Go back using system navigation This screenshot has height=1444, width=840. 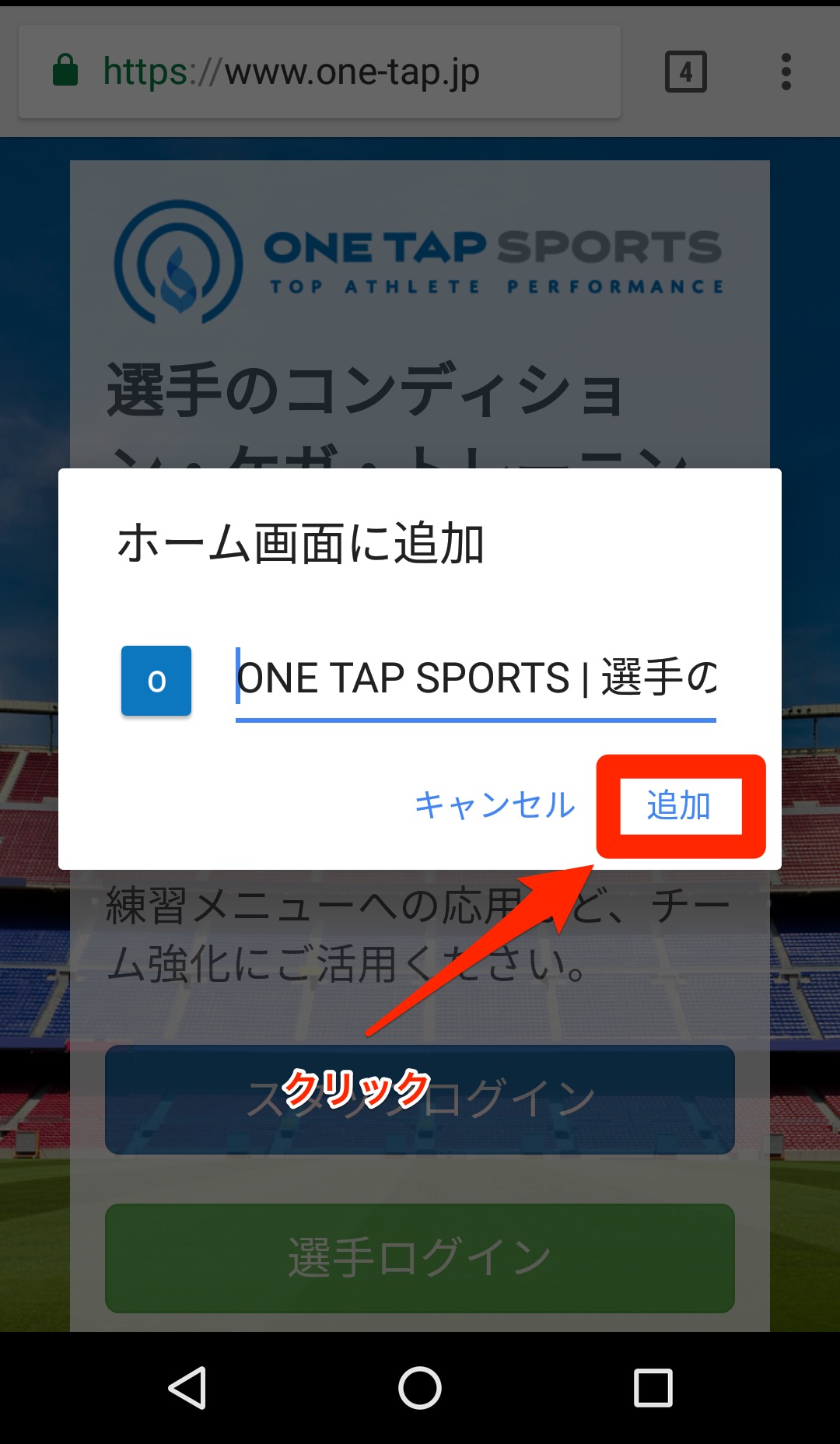(187, 1388)
